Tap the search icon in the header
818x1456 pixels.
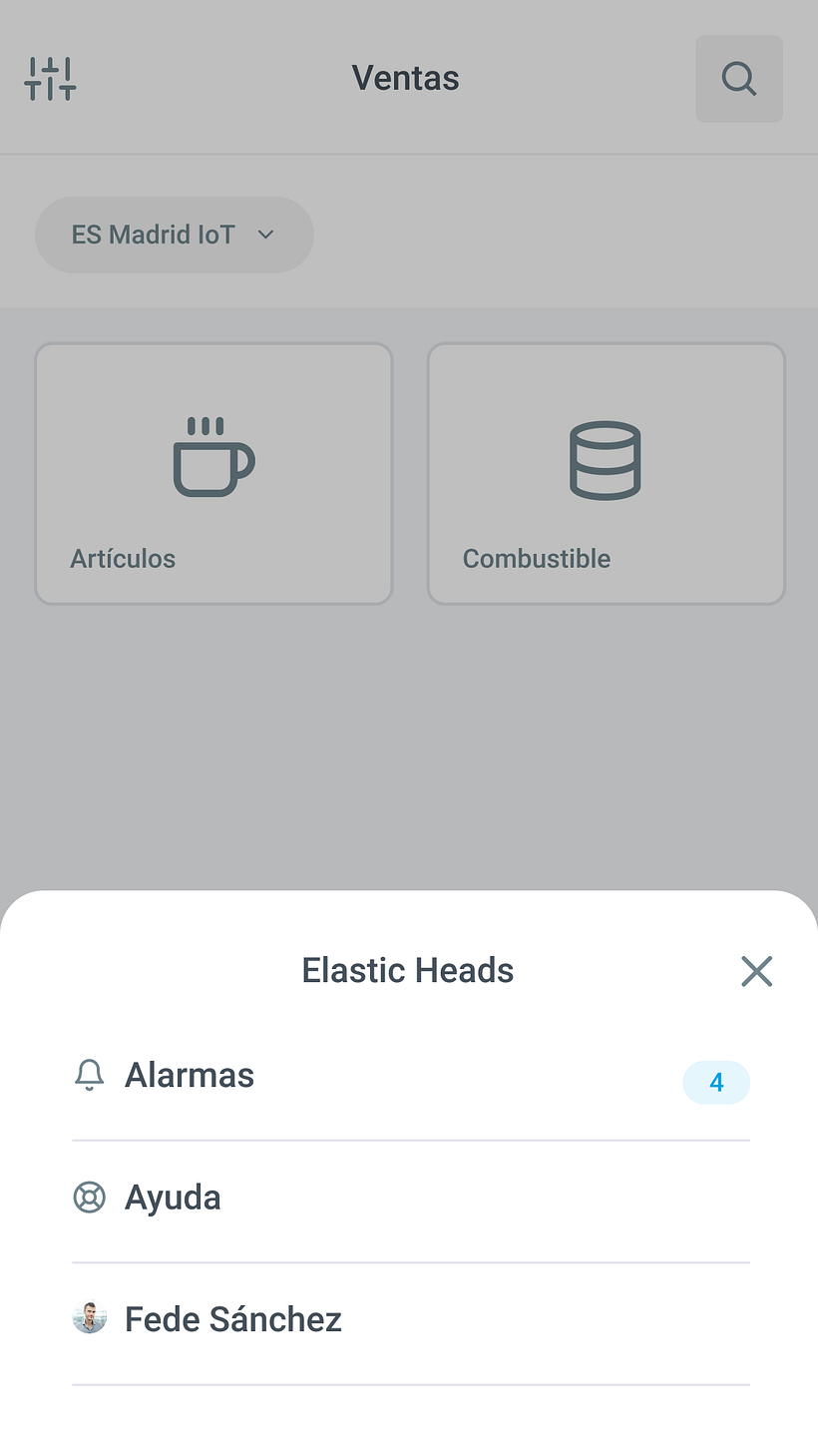(x=738, y=79)
